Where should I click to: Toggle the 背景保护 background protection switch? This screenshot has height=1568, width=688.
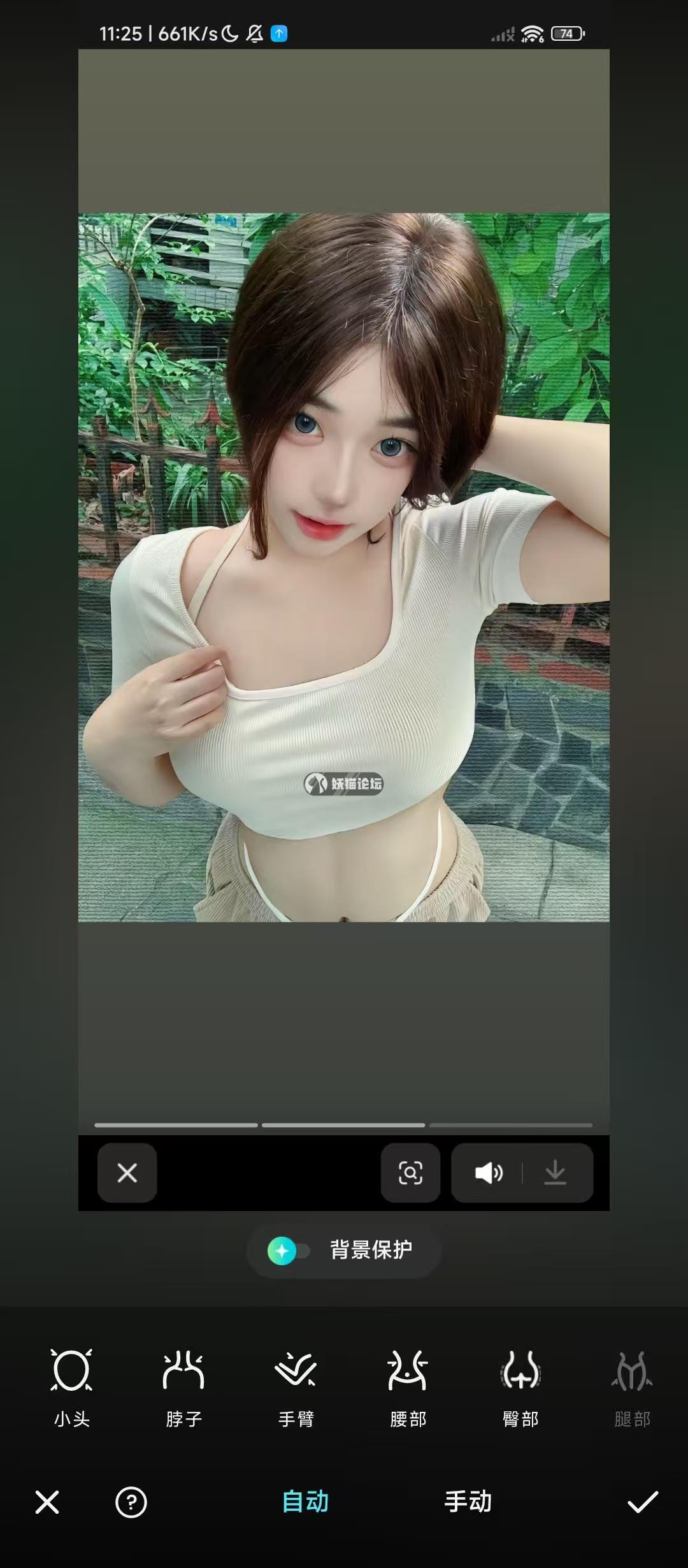click(289, 1251)
